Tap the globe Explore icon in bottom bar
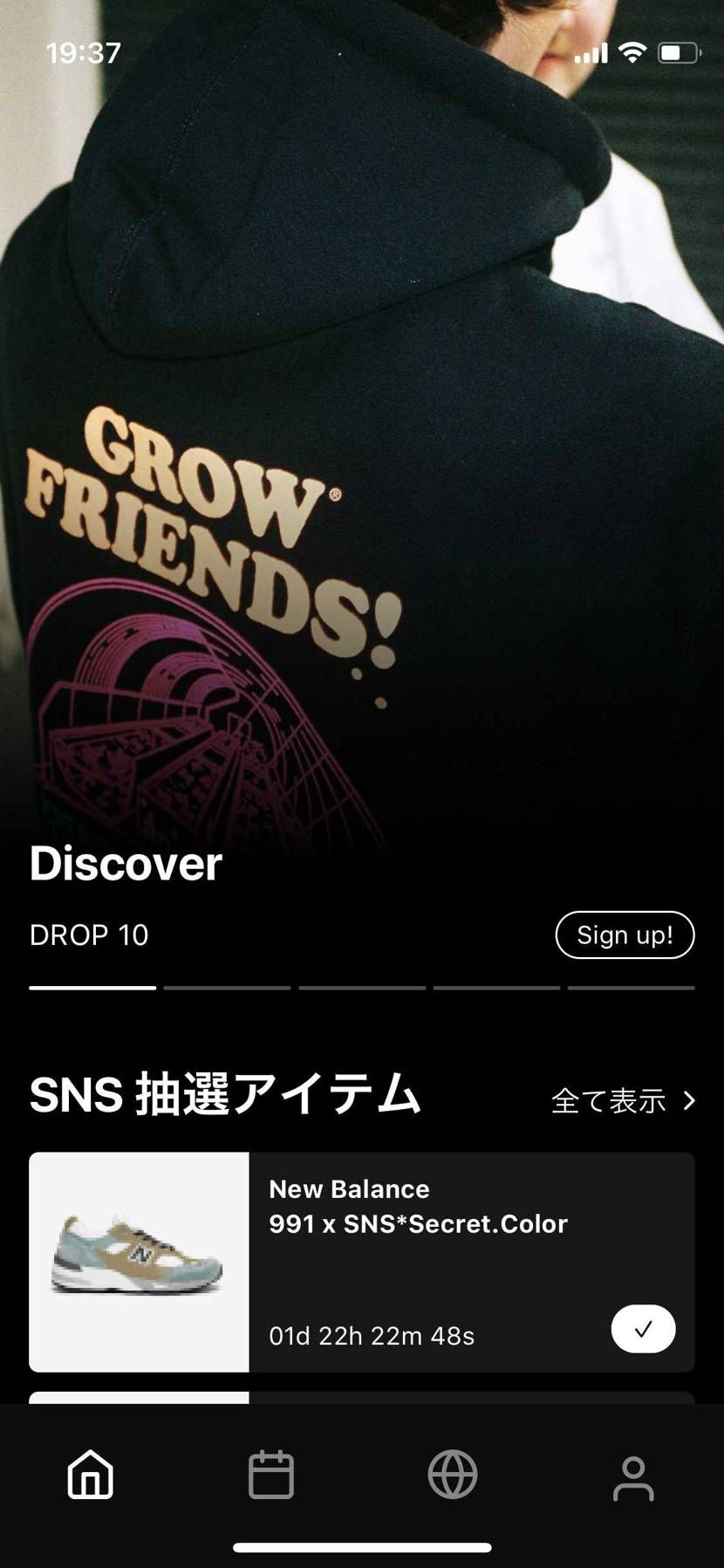 click(x=452, y=1476)
